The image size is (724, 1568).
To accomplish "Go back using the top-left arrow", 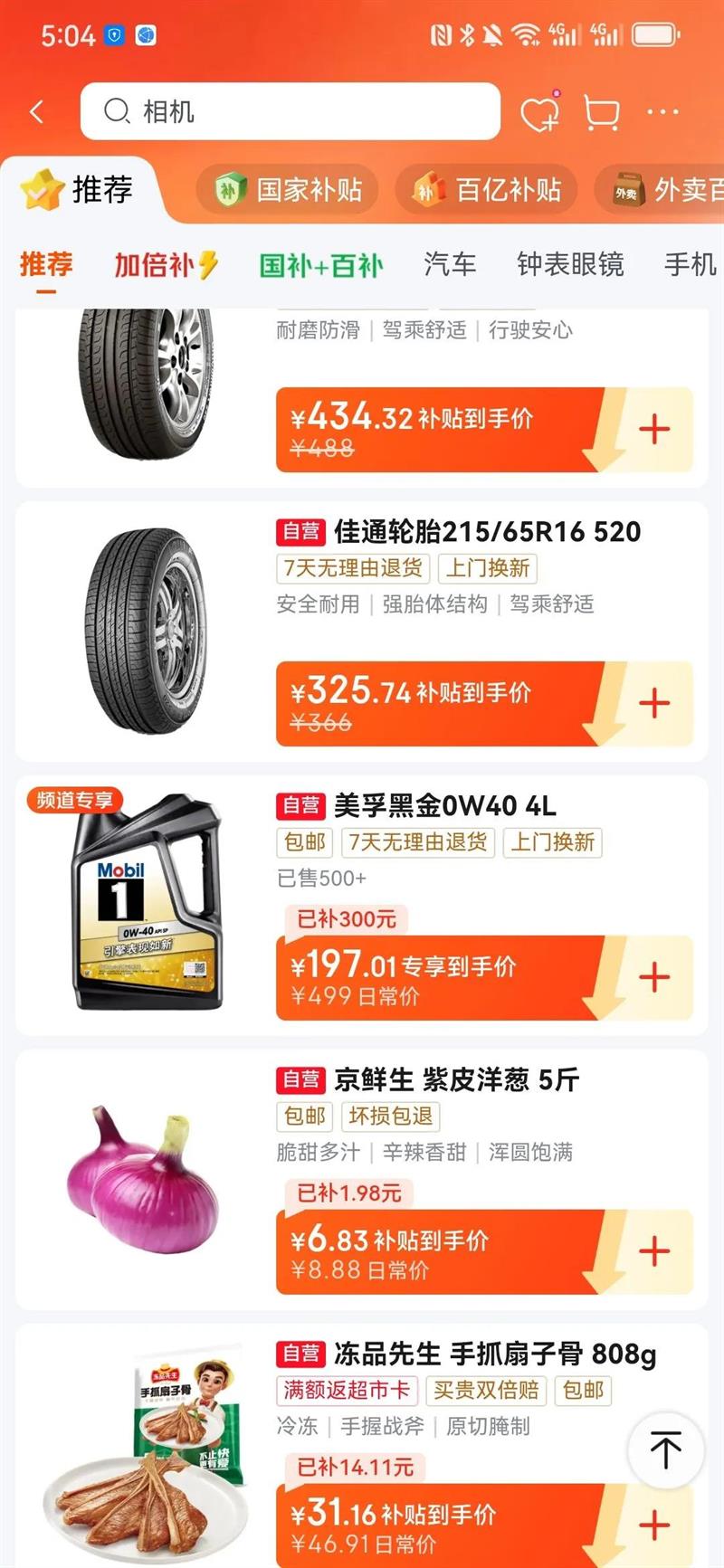I will coord(37,112).
